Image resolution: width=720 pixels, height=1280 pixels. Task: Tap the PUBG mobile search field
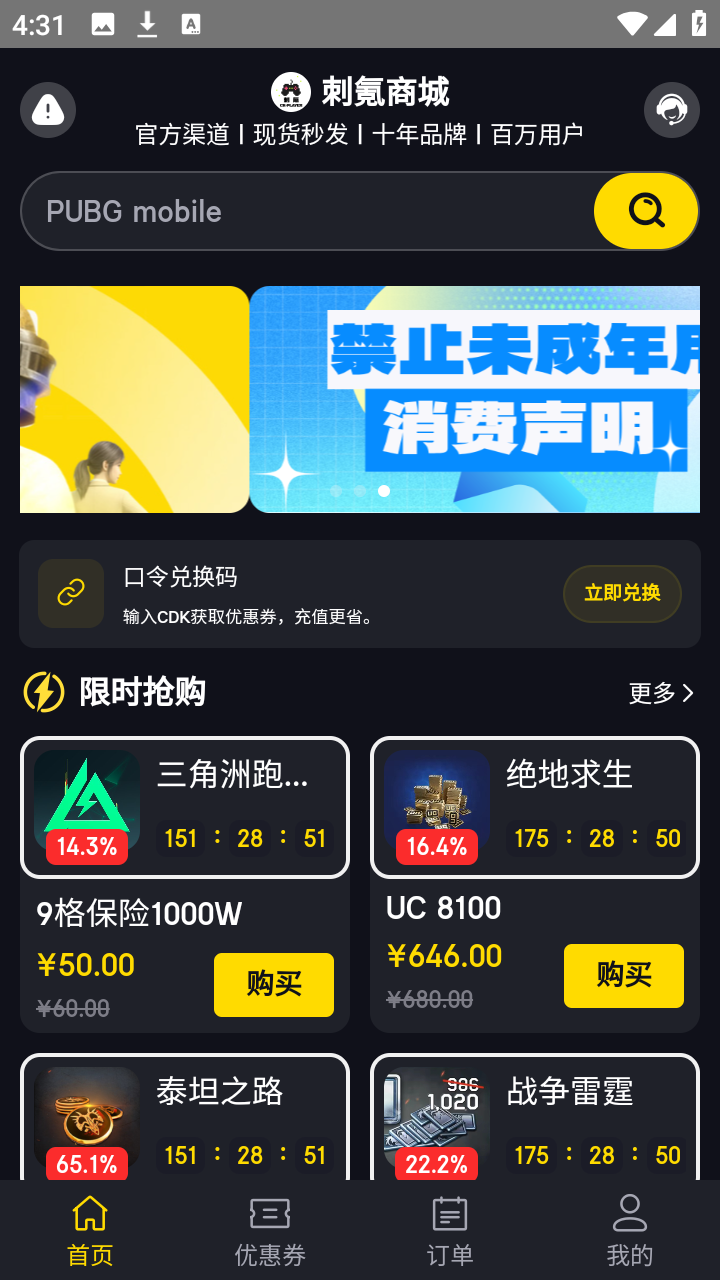[x=300, y=211]
